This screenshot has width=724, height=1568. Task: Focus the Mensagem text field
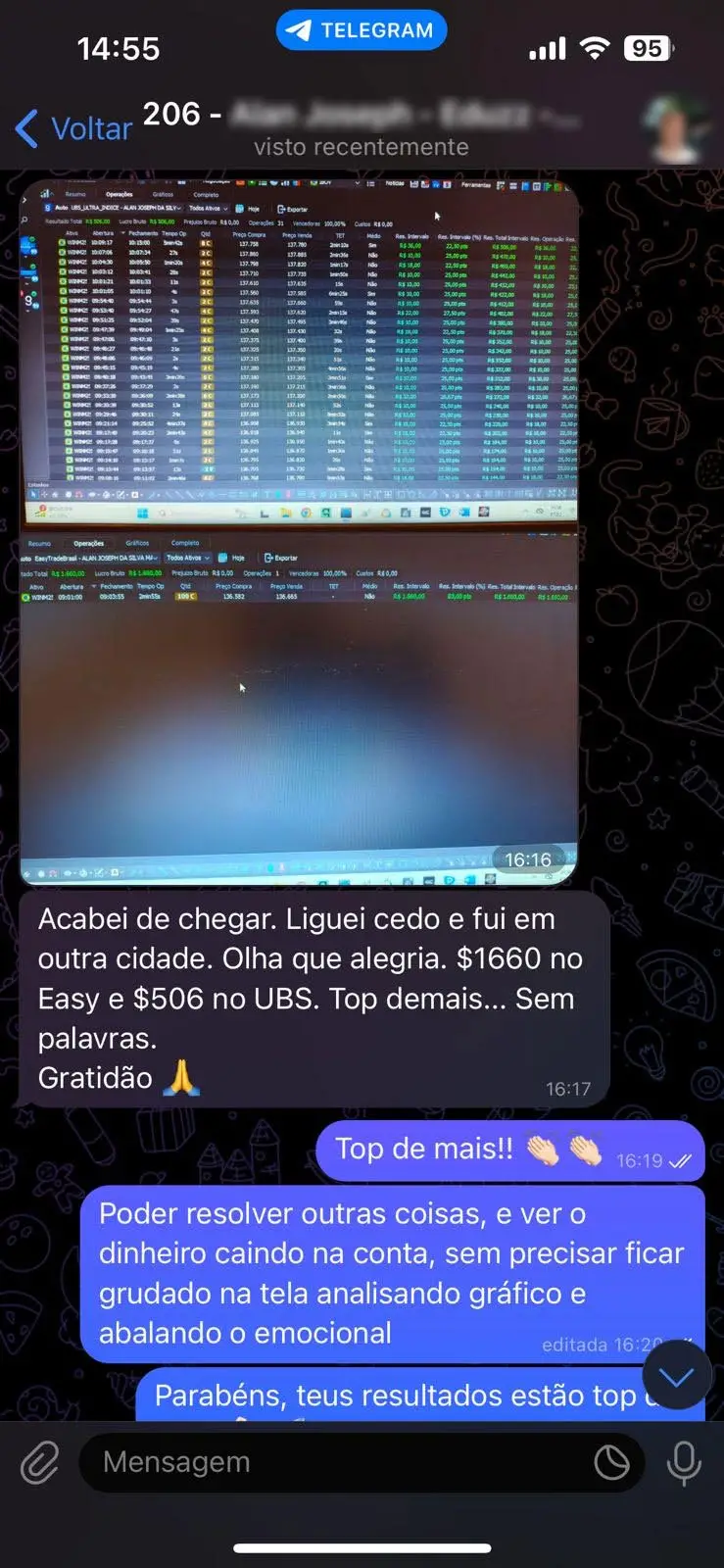(333, 1462)
